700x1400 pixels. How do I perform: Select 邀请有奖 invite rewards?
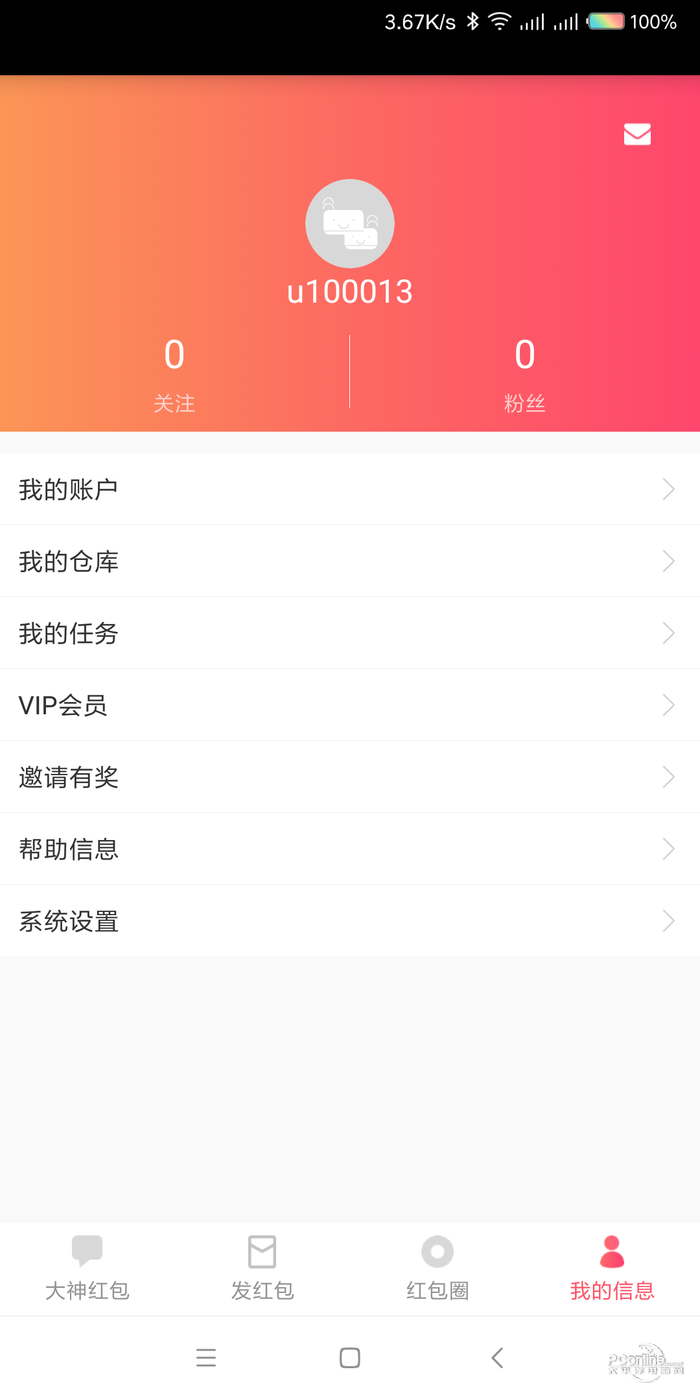click(x=349, y=777)
